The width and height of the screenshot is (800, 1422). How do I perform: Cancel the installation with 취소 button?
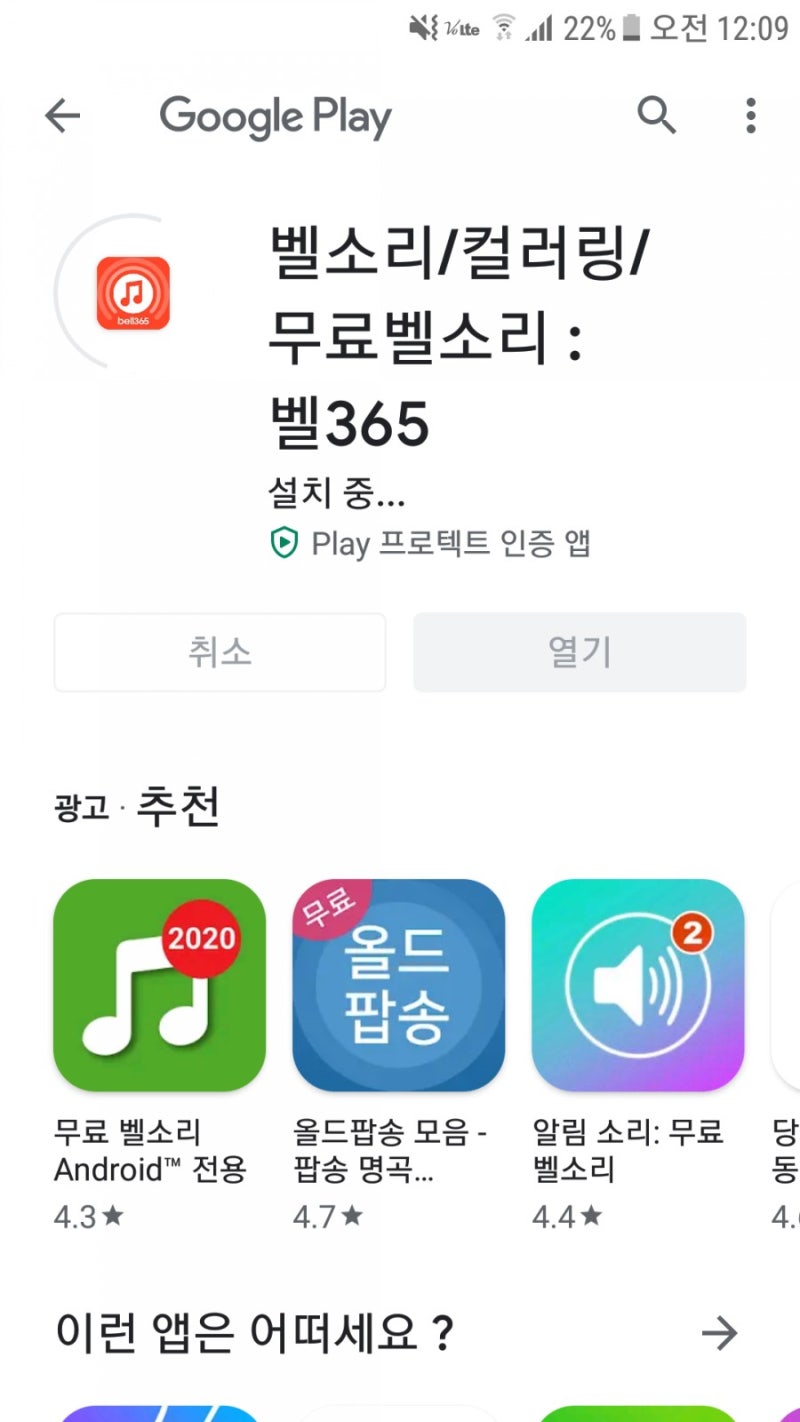pyautogui.click(x=220, y=653)
